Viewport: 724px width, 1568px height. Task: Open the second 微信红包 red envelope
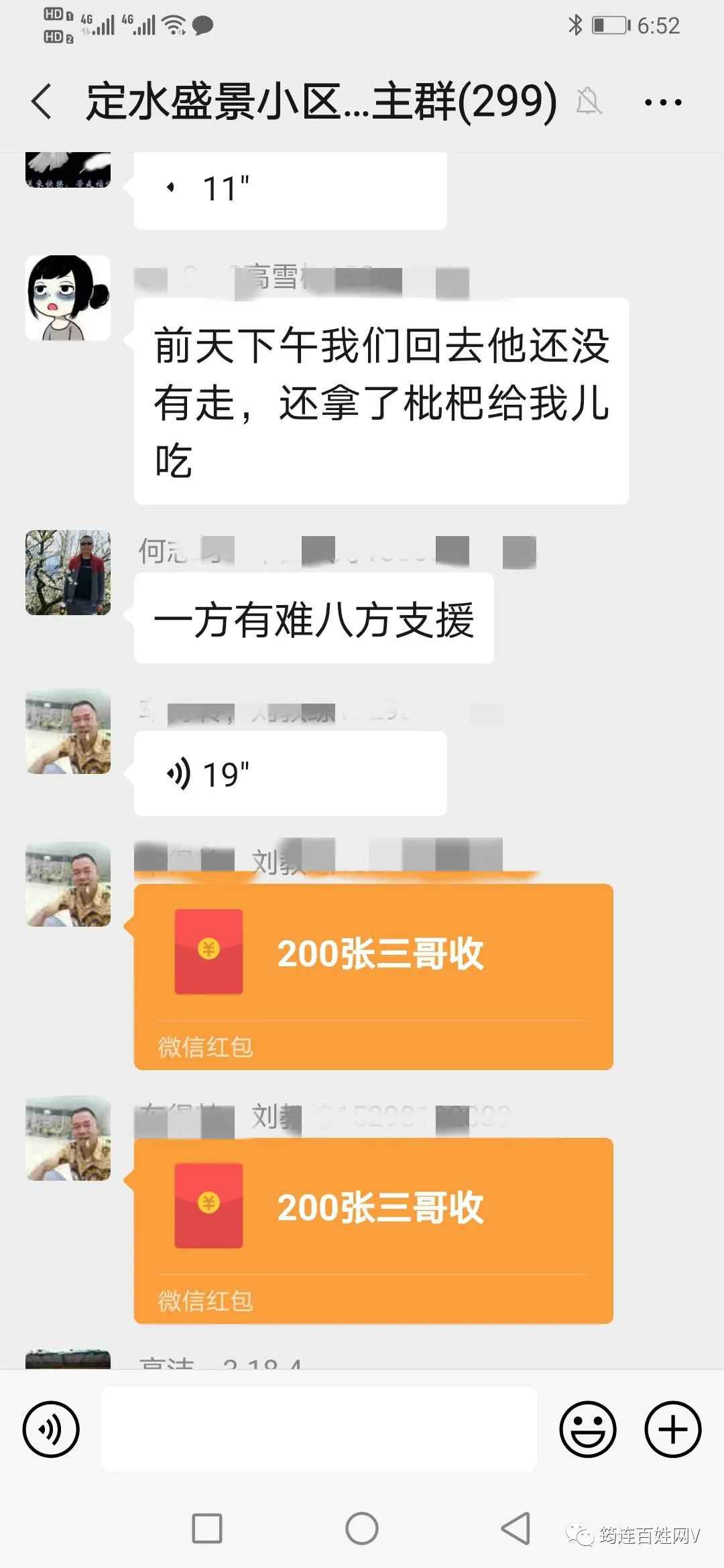(x=373, y=1233)
